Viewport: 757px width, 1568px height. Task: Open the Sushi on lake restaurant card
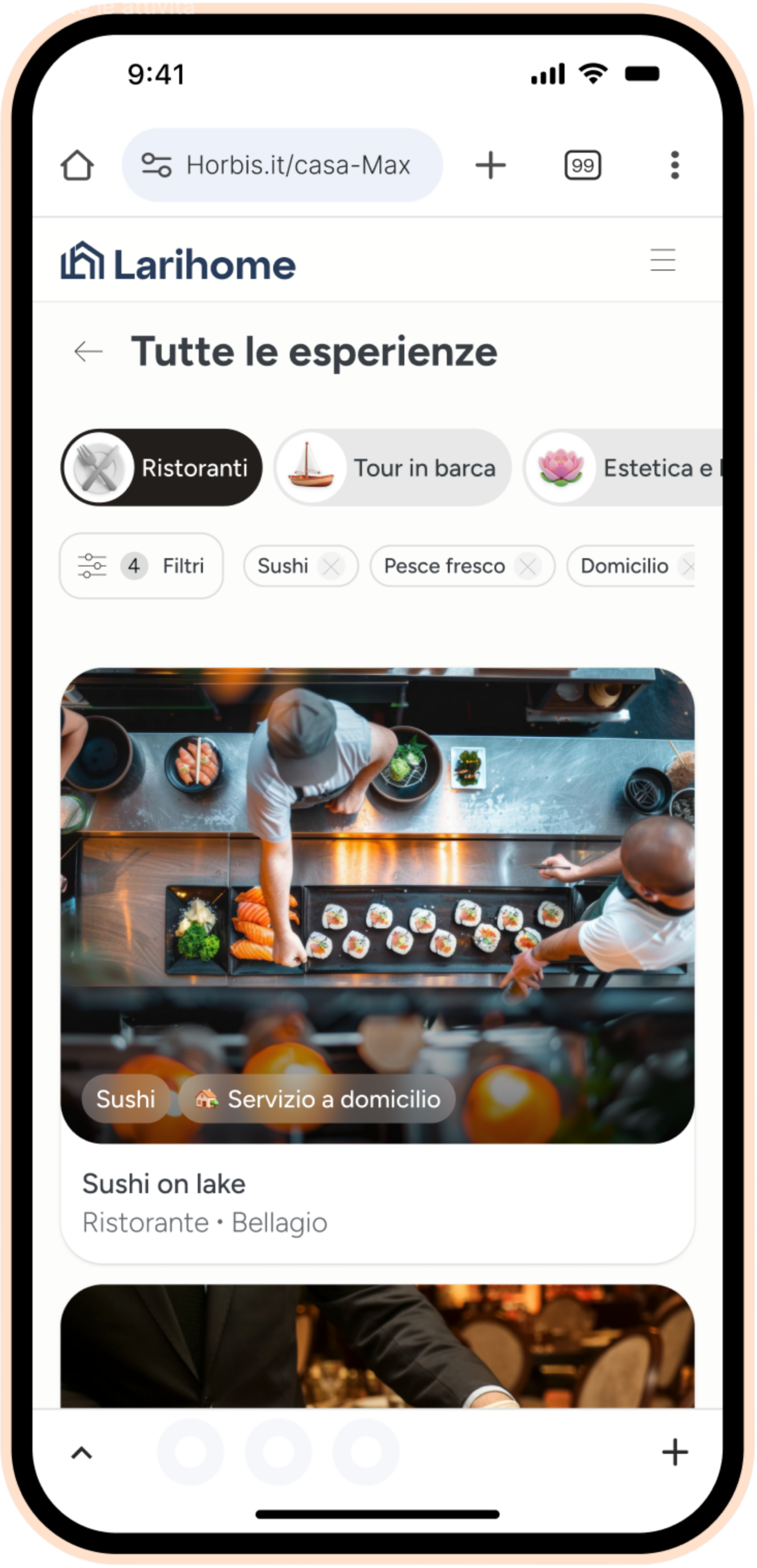click(x=377, y=965)
